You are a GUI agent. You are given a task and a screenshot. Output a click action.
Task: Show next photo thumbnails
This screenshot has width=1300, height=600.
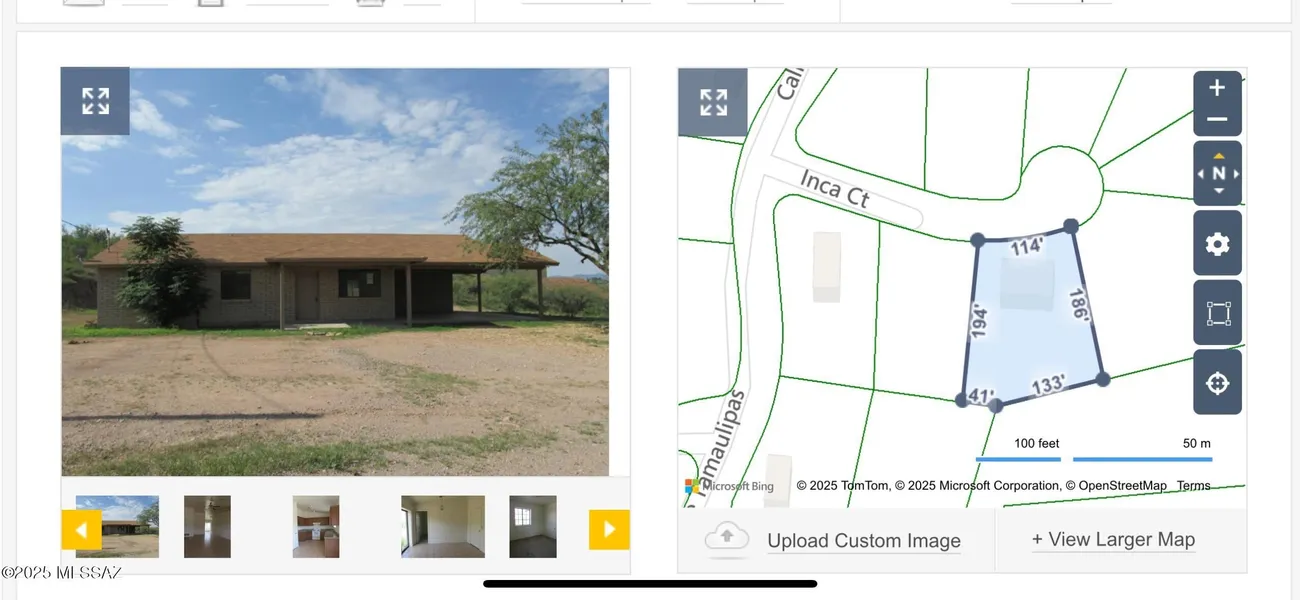(x=609, y=529)
